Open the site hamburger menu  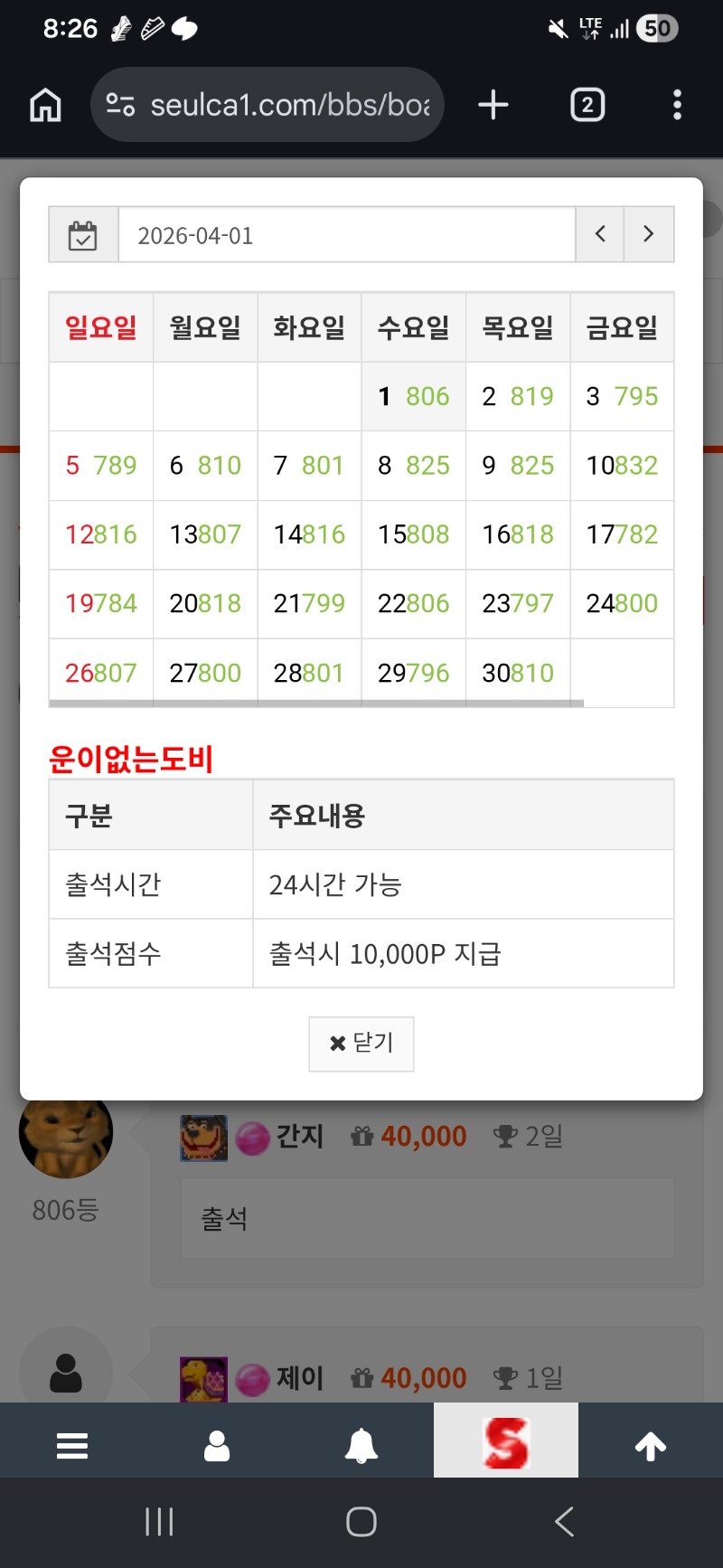[72, 1445]
